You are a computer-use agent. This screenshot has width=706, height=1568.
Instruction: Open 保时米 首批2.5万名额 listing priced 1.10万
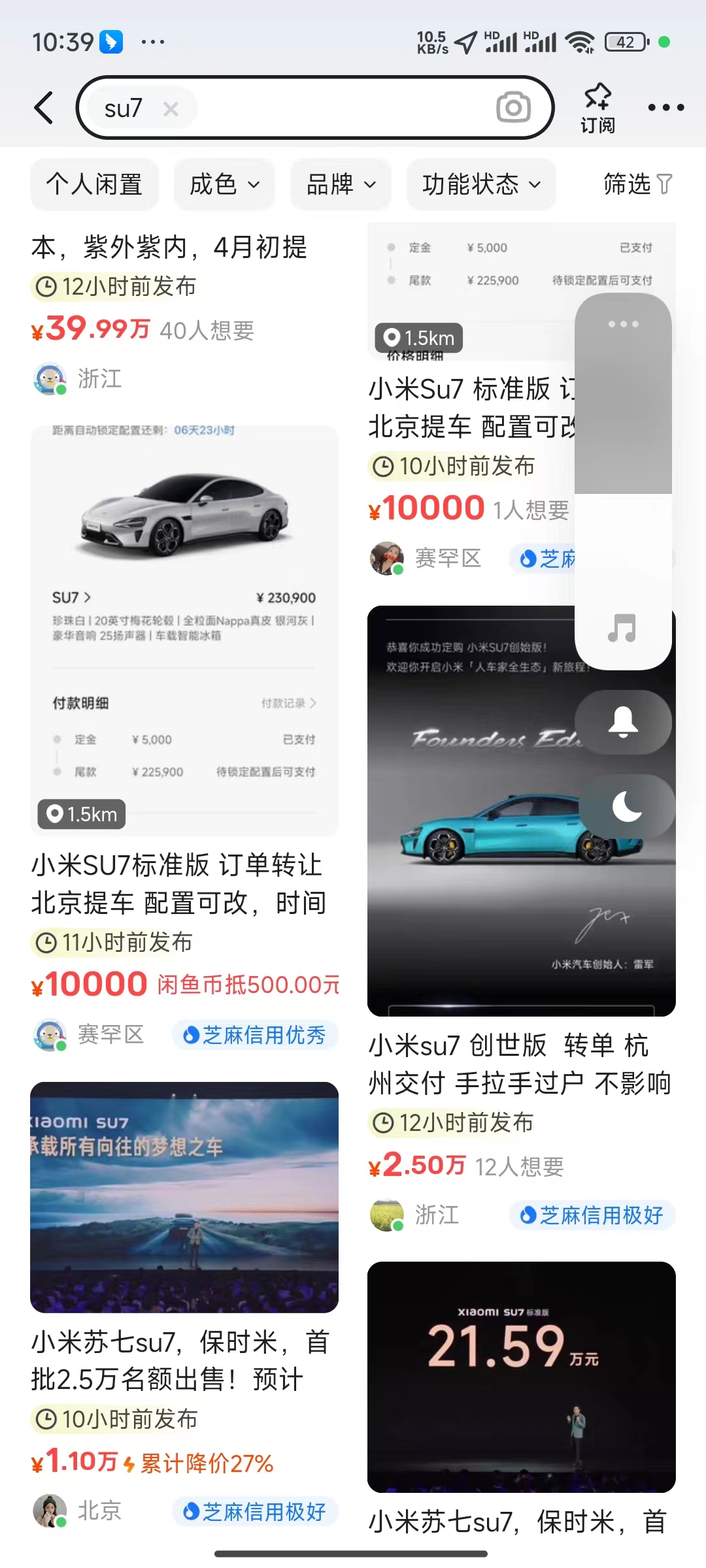pyautogui.click(x=184, y=1197)
